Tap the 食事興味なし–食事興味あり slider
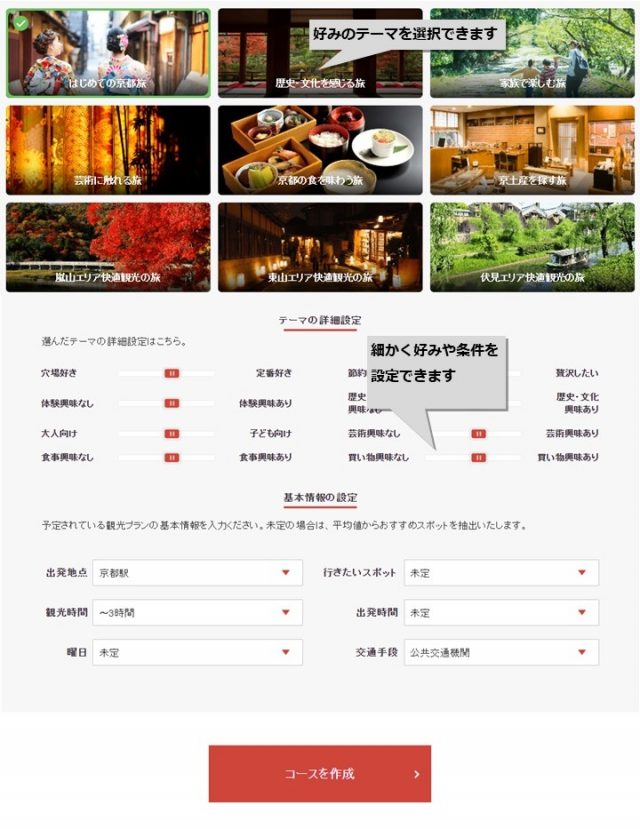This screenshot has height=829, width=640. (x=171, y=457)
